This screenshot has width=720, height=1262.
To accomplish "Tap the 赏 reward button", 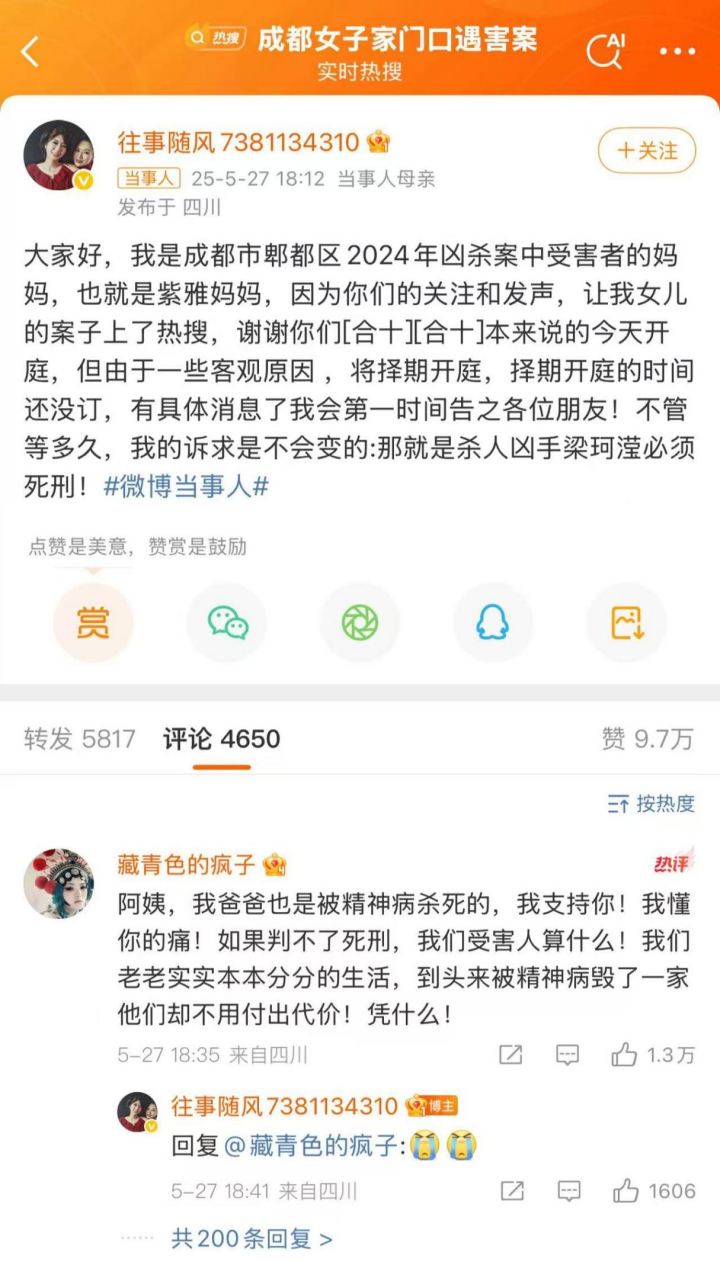I will (x=93, y=622).
